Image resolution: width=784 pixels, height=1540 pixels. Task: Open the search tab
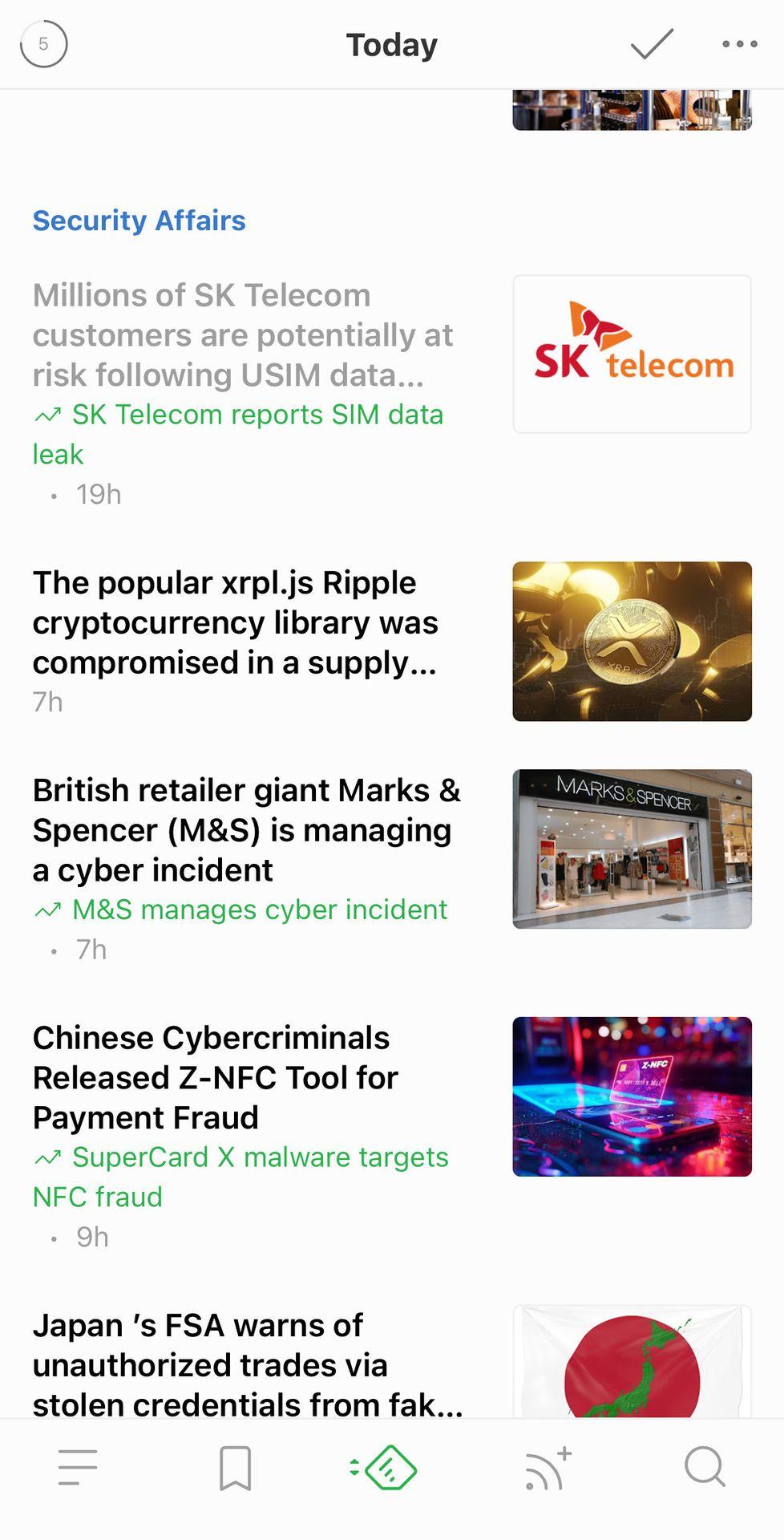[705, 1467]
